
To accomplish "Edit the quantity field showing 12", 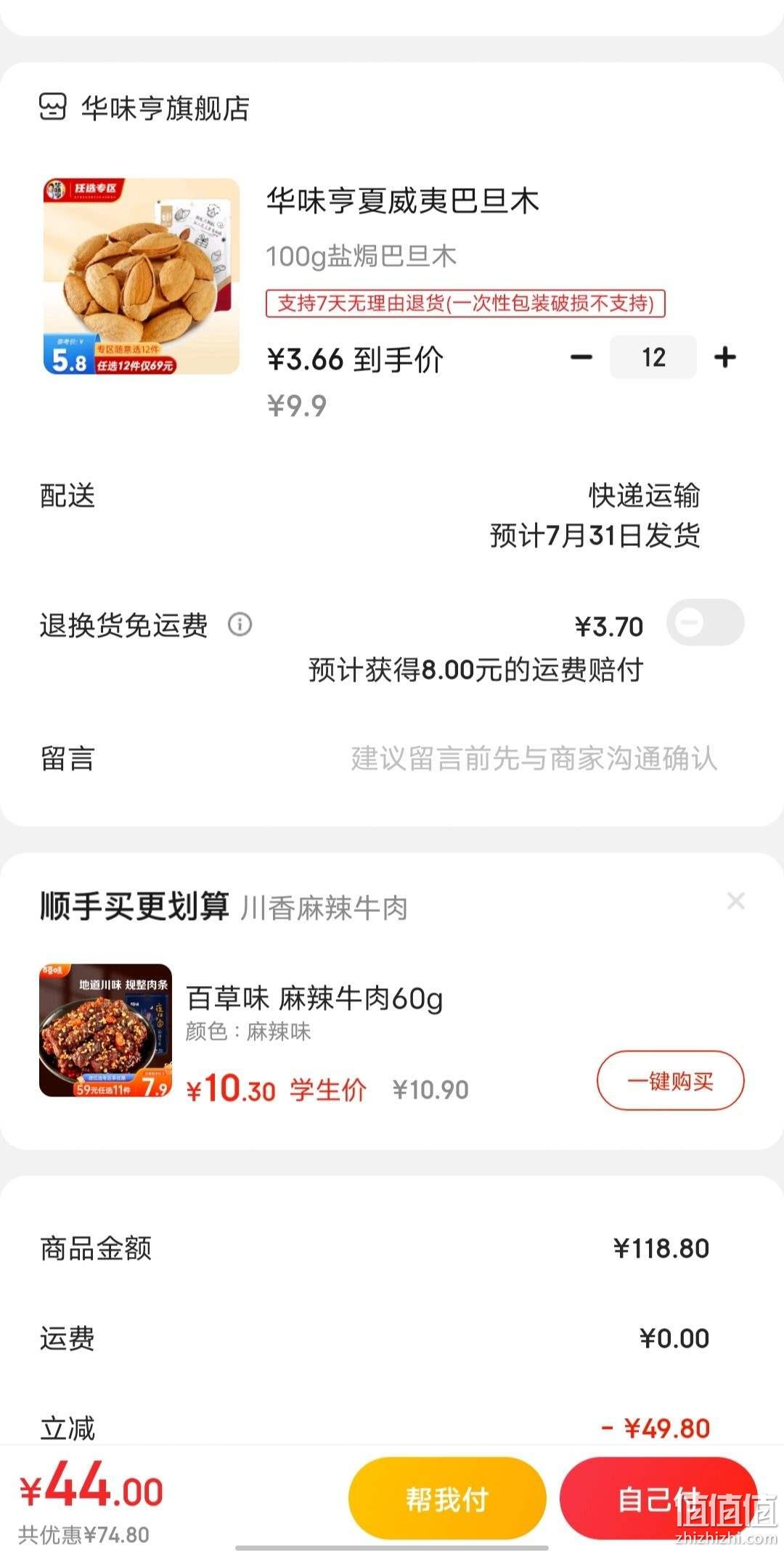I will click(x=653, y=357).
